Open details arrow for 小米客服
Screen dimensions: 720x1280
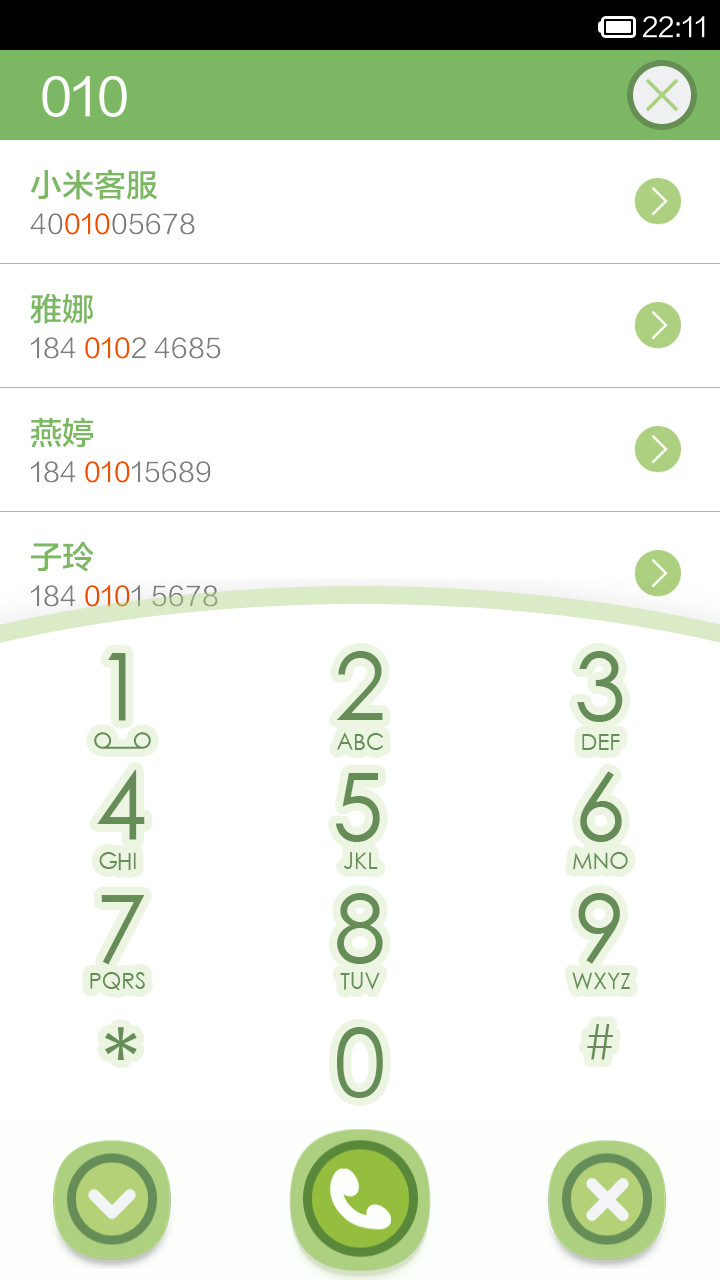coord(658,202)
